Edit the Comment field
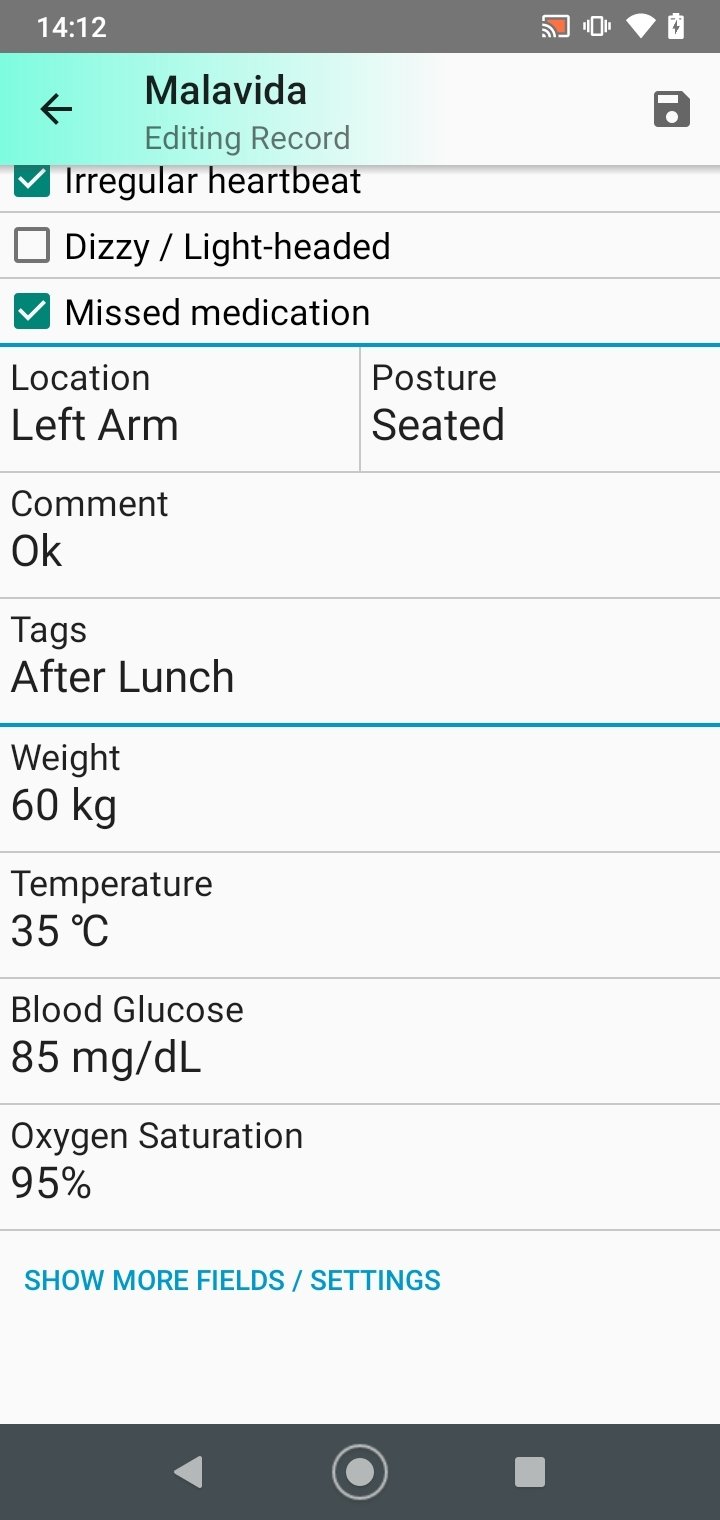This screenshot has height=1520, width=720. 360,535
